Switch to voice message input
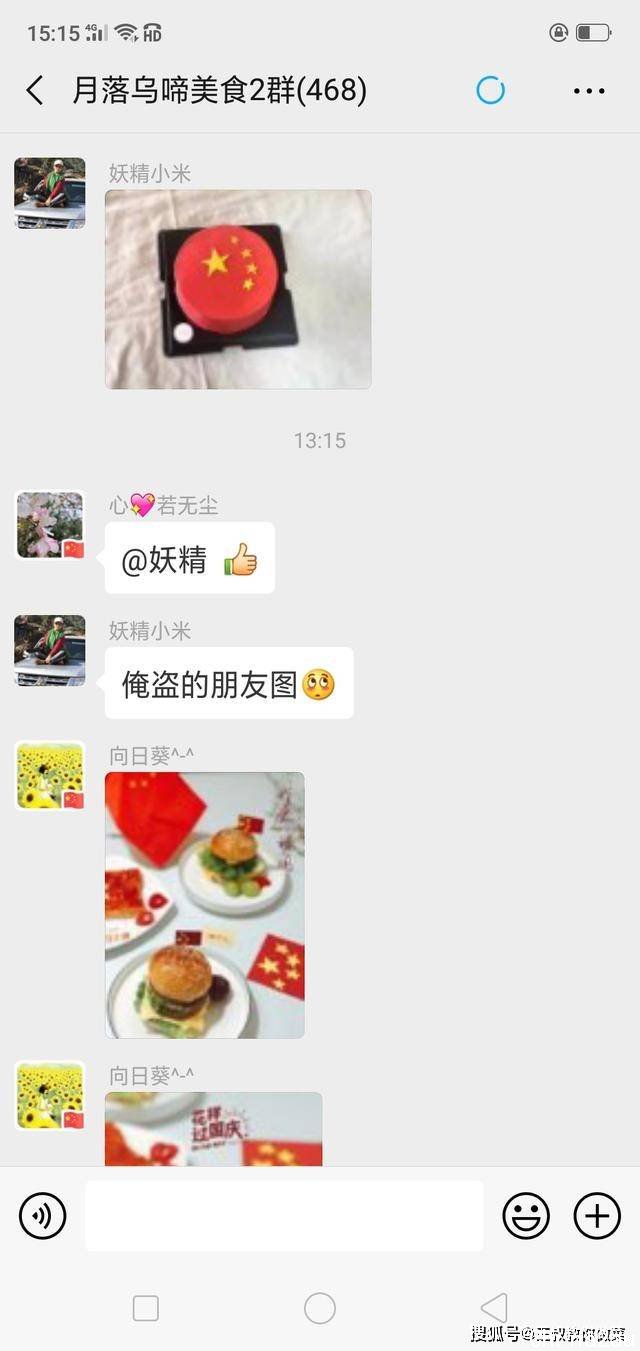 [42, 1216]
